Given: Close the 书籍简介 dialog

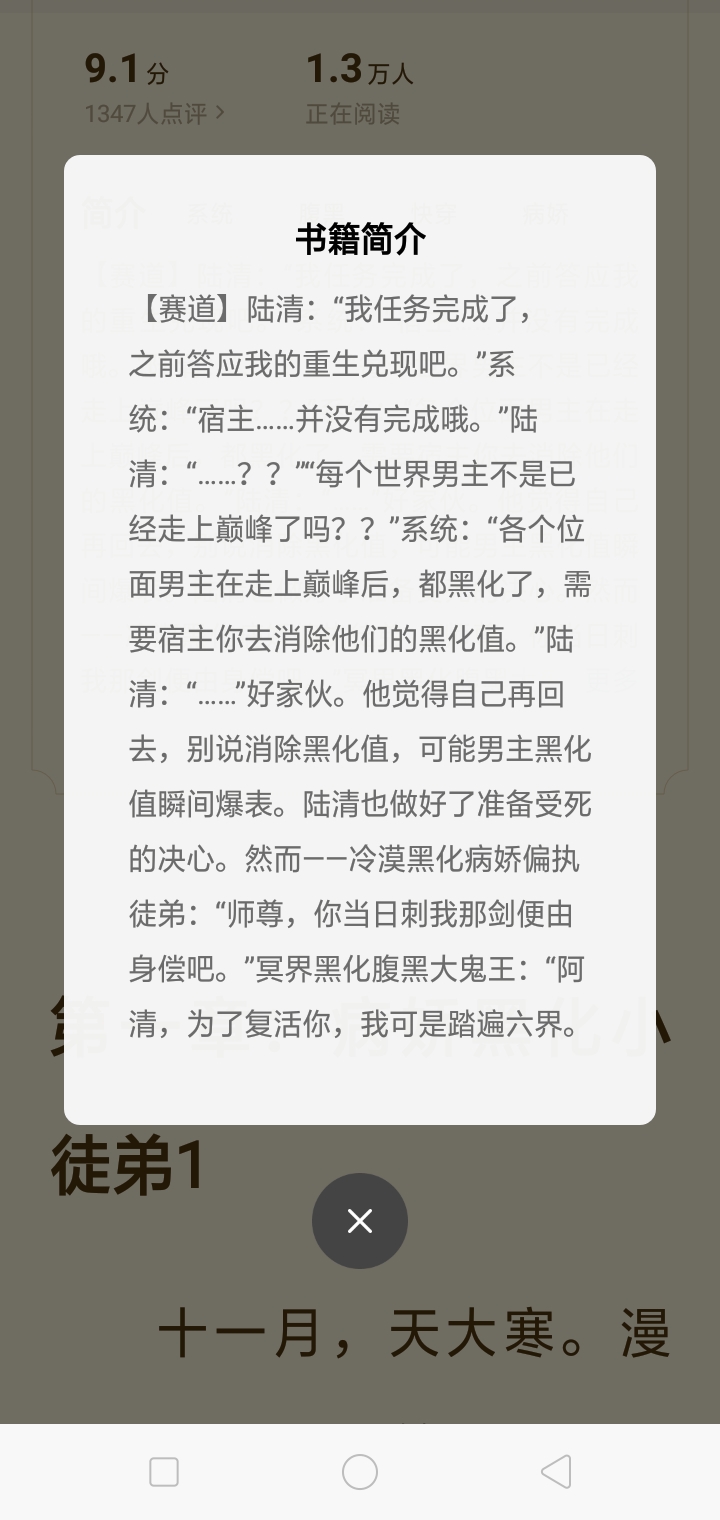Looking at the screenshot, I should coord(360,1221).
